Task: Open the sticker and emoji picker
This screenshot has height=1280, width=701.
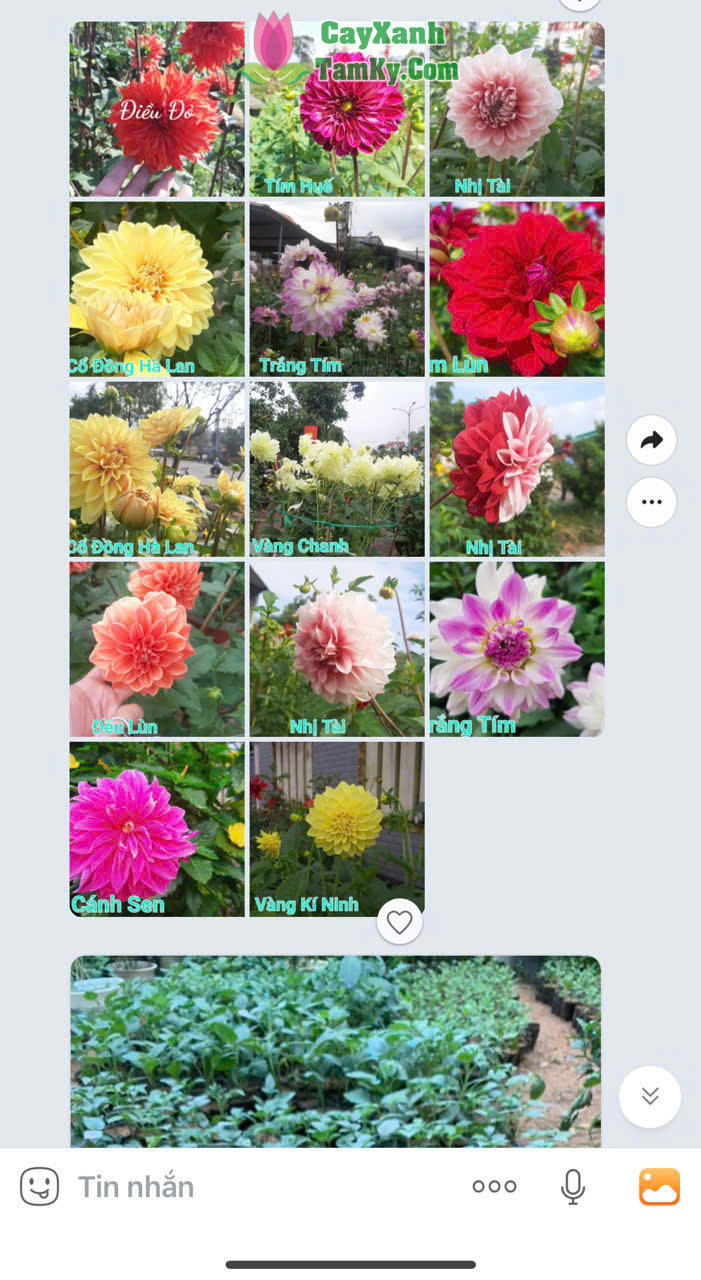Action: 40,1187
